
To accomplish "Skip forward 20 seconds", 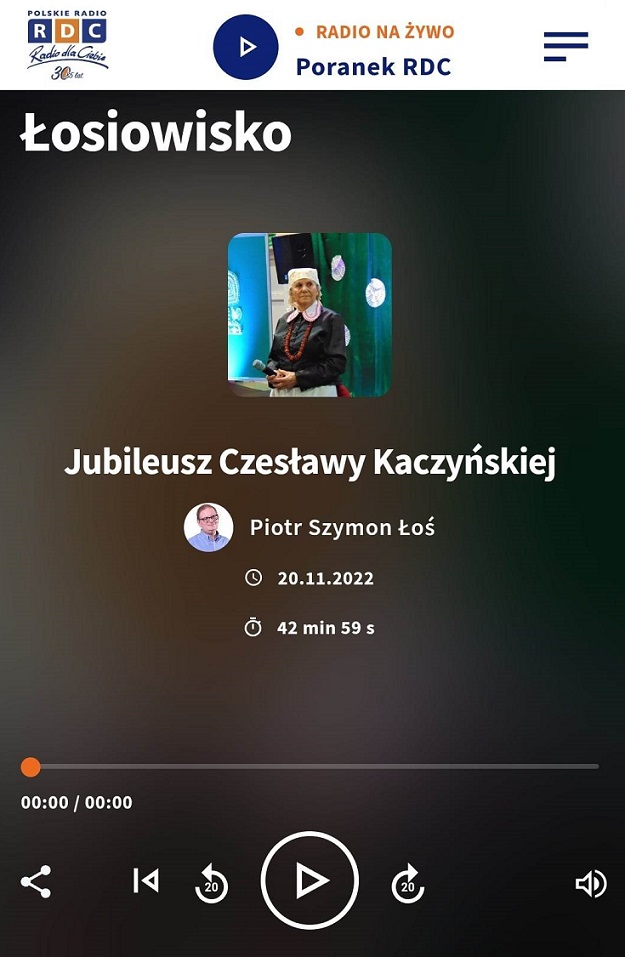I will (x=407, y=883).
